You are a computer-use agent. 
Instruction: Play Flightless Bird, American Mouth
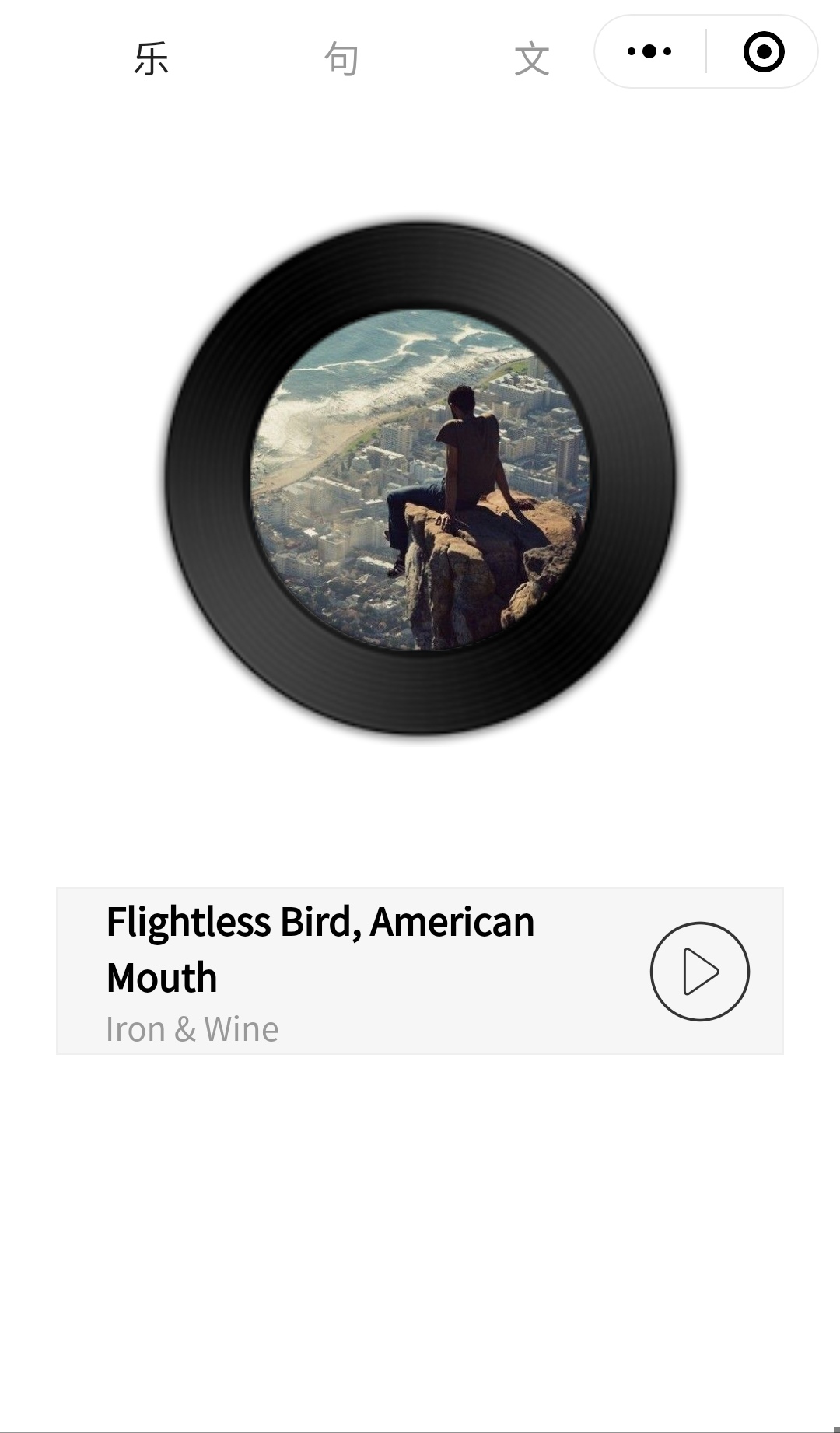[x=699, y=971]
